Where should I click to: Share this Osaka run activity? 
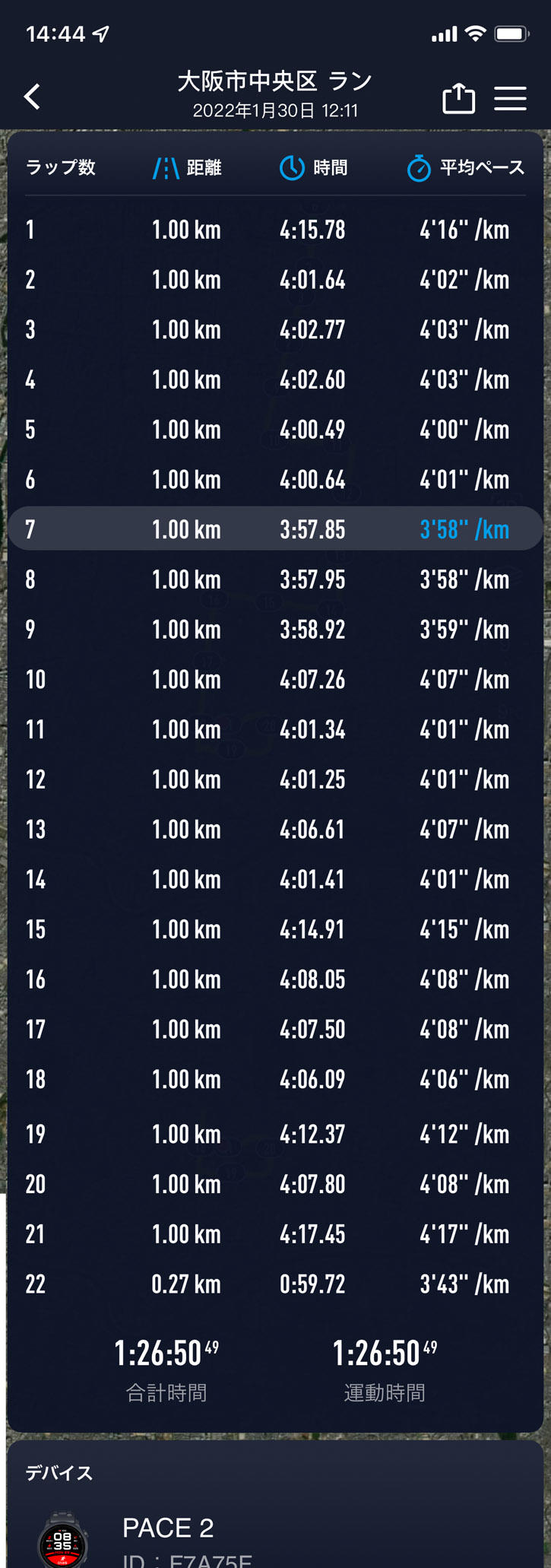click(x=458, y=98)
